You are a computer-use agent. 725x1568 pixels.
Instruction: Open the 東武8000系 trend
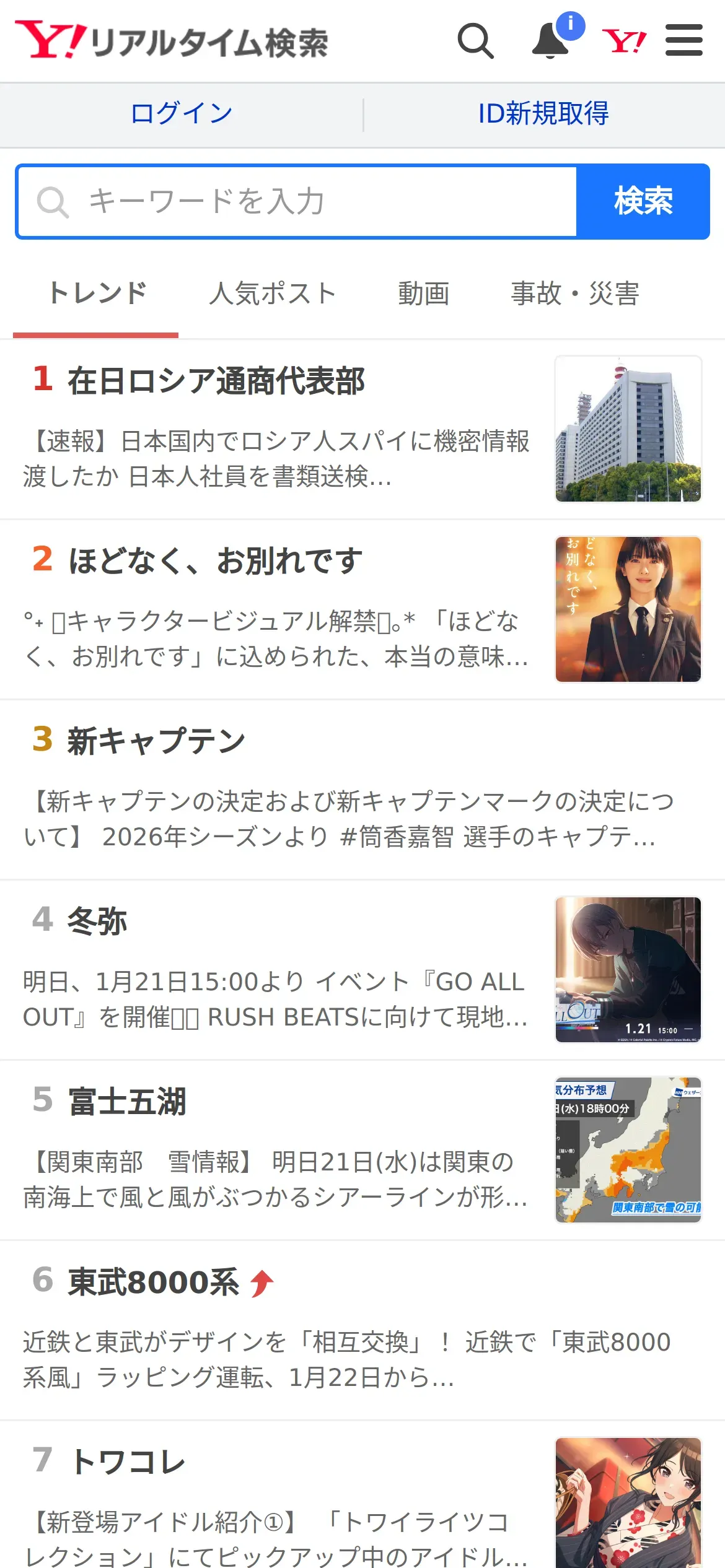click(153, 1282)
